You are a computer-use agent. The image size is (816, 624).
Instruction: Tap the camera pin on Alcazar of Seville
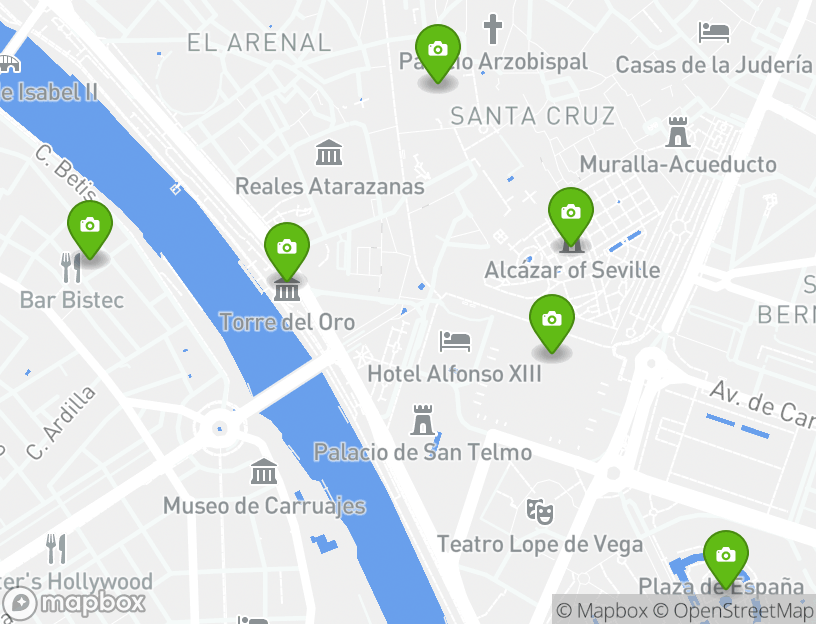tap(571, 213)
